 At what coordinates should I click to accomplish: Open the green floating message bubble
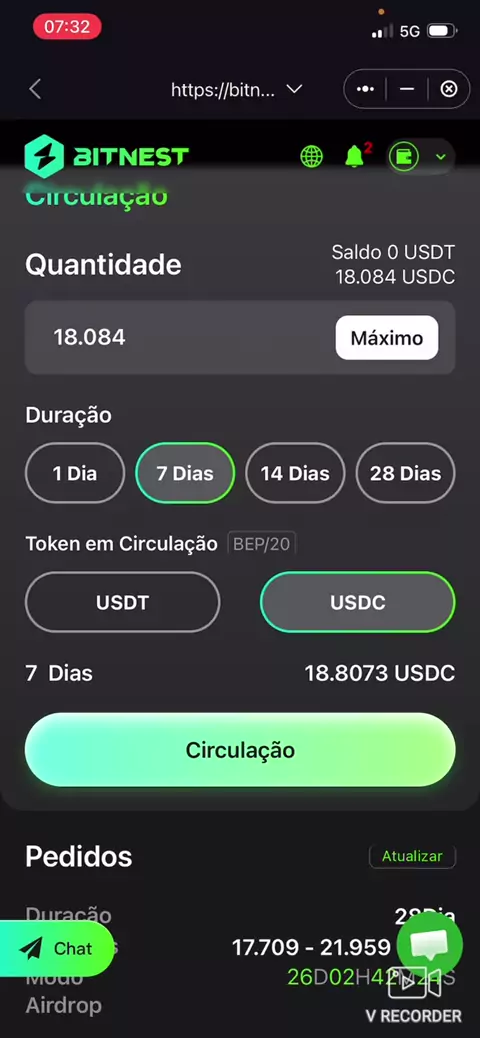coord(431,945)
